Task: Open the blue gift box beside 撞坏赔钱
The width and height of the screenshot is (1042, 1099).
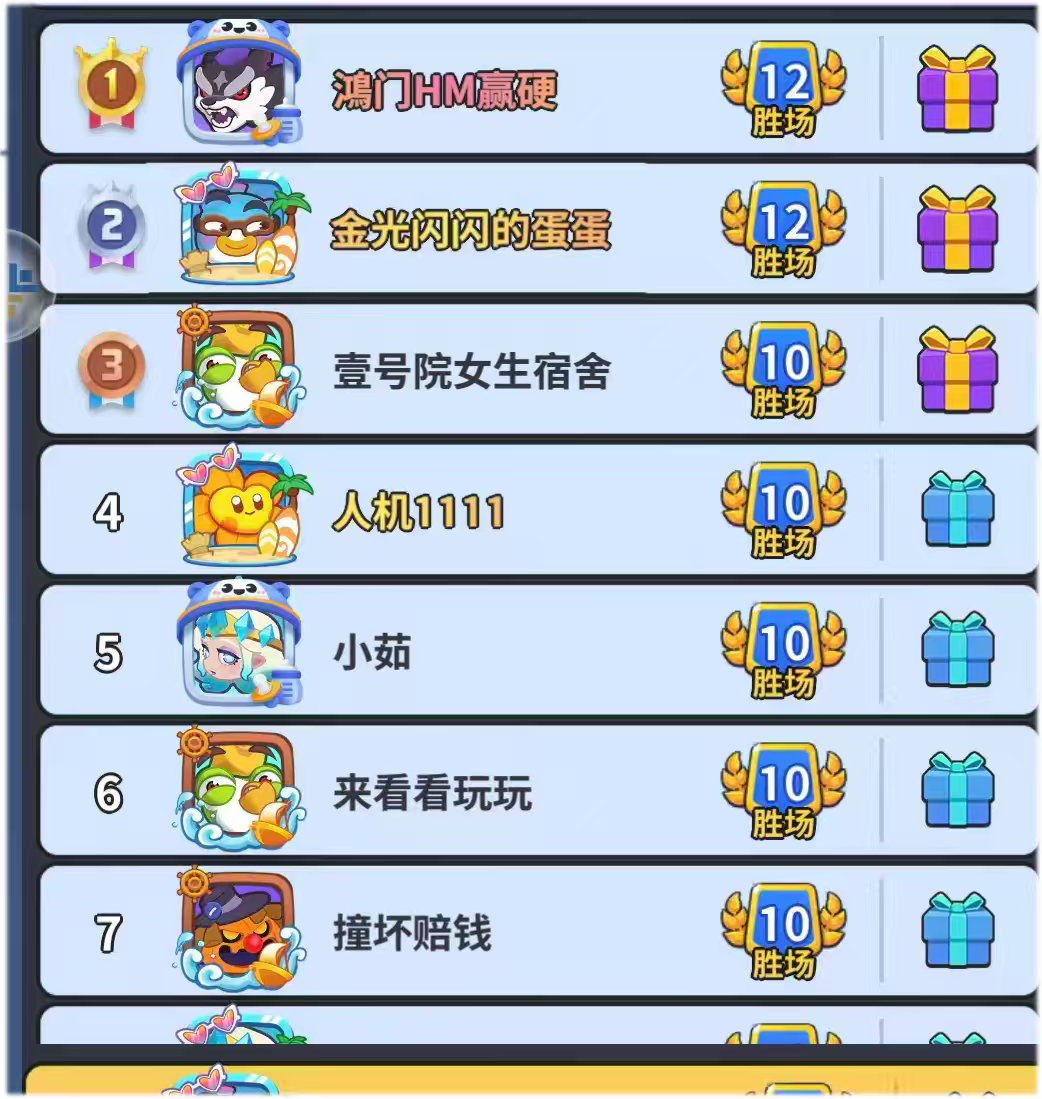Action: [957, 930]
